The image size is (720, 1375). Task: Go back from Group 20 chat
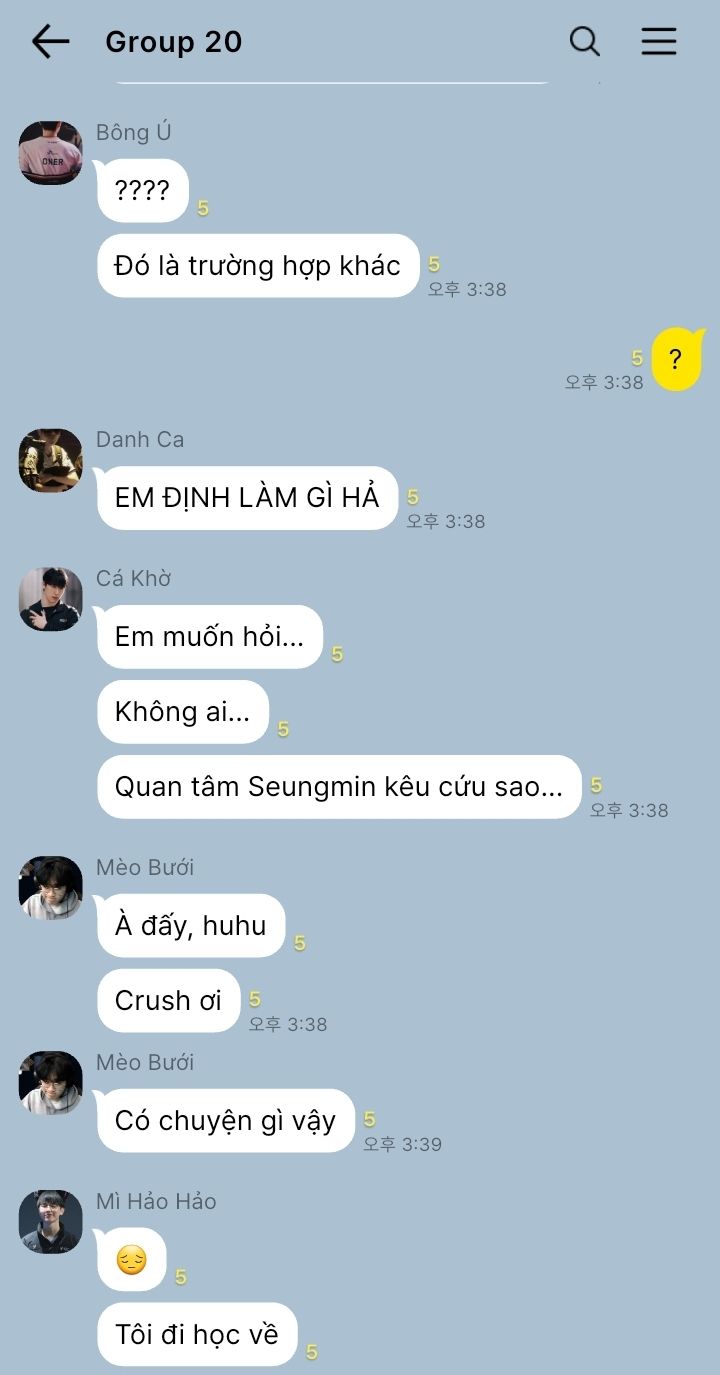coord(50,41)
